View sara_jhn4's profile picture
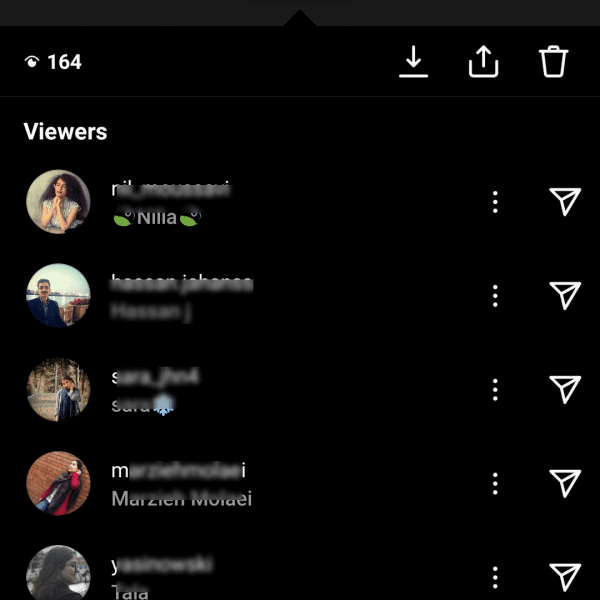The width and height of the screenshot is (600, 600). pos(58,389)
